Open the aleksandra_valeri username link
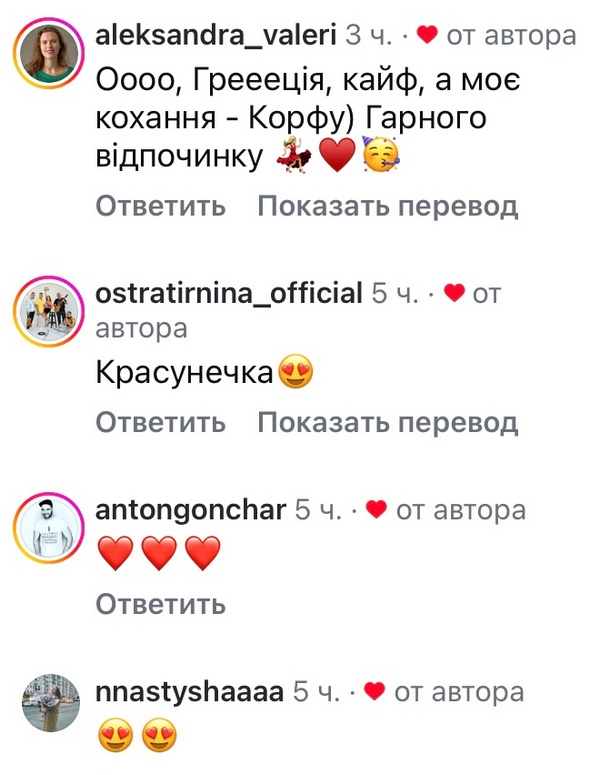The image size is (600, 775). point(215,35)
